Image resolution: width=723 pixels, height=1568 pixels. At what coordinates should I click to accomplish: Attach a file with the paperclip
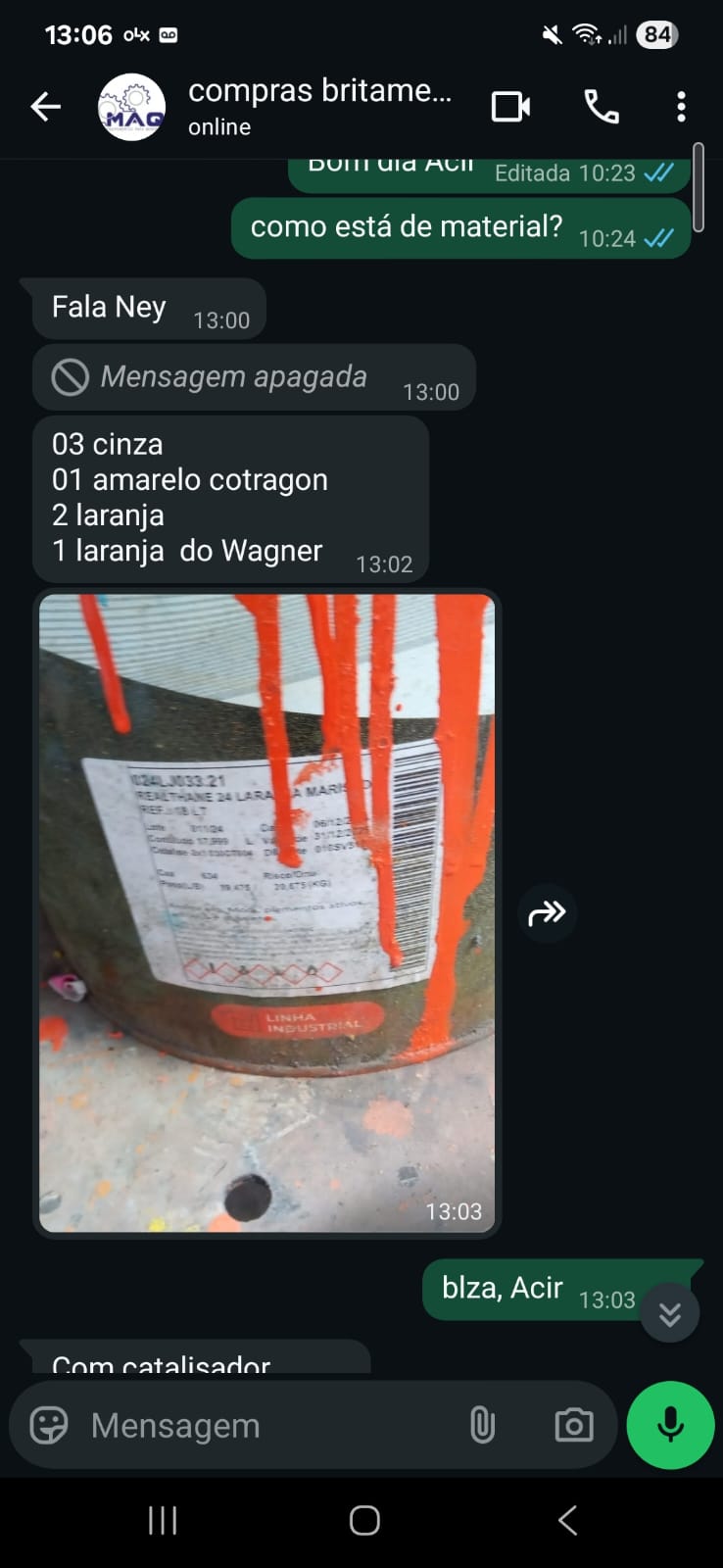pyautogui.click(x=482, y=1425)
